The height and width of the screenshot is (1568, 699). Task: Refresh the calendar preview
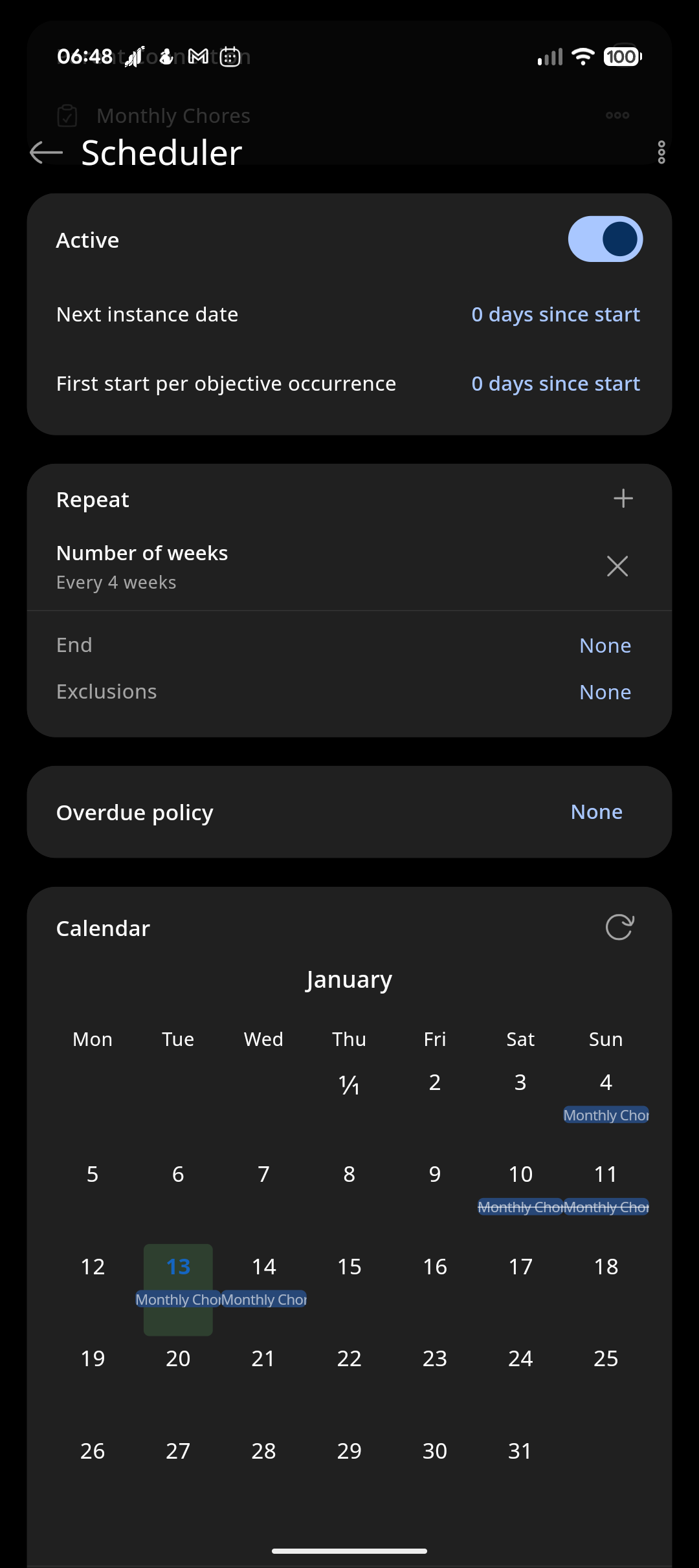click(x=619, y=928)
